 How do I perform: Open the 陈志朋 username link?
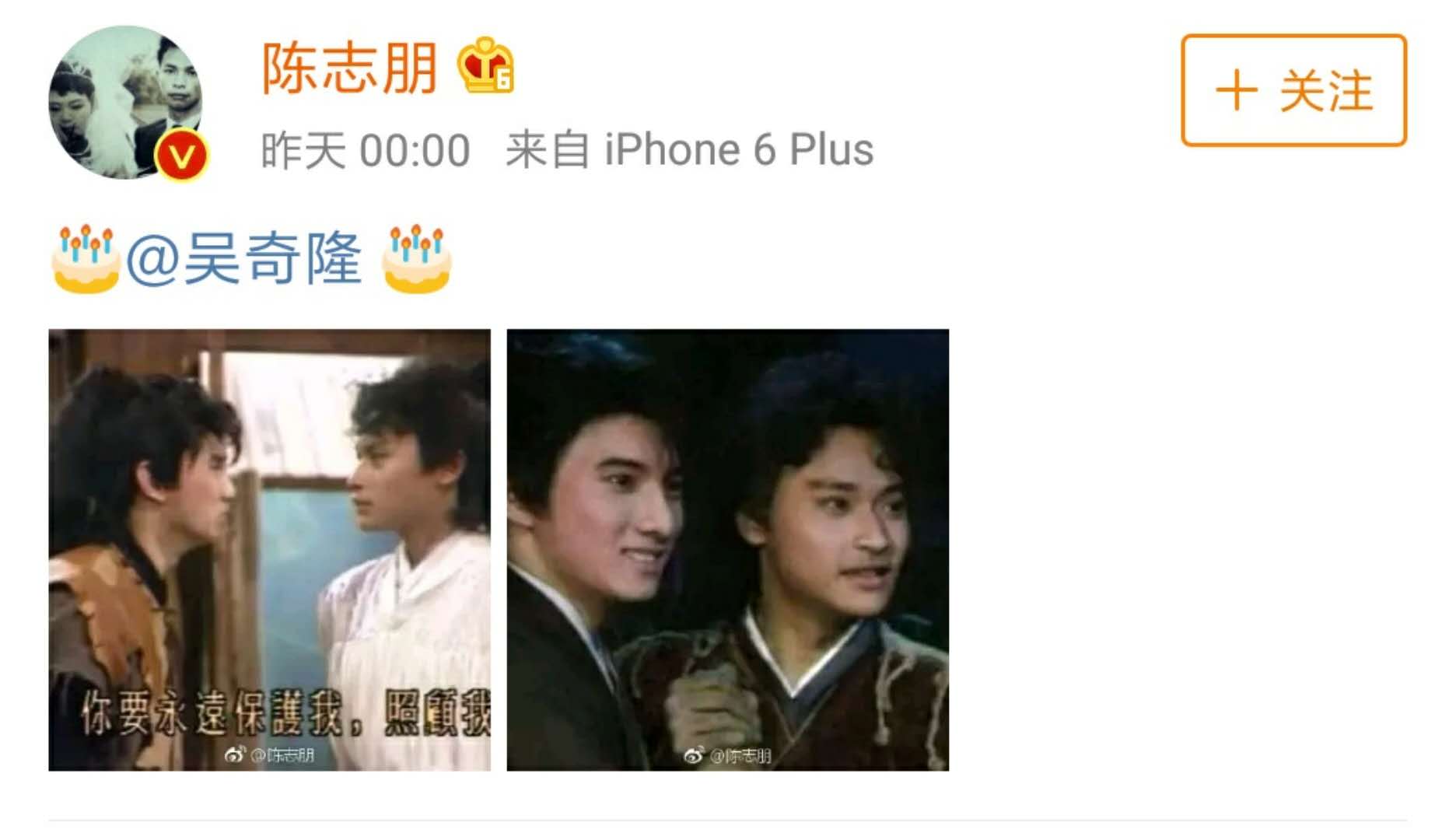349,69
